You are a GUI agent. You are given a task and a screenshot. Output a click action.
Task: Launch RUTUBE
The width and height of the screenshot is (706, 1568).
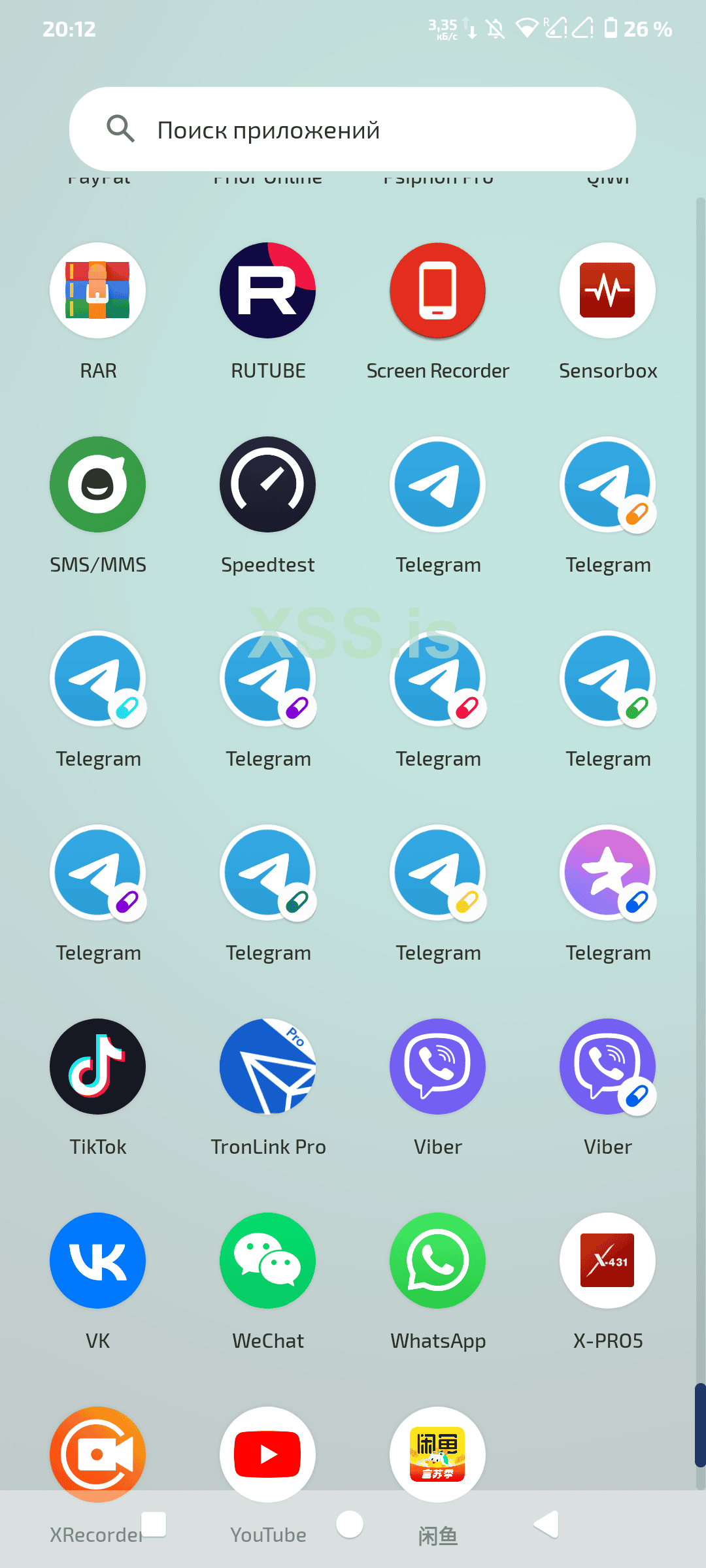[x=268, y=291]
